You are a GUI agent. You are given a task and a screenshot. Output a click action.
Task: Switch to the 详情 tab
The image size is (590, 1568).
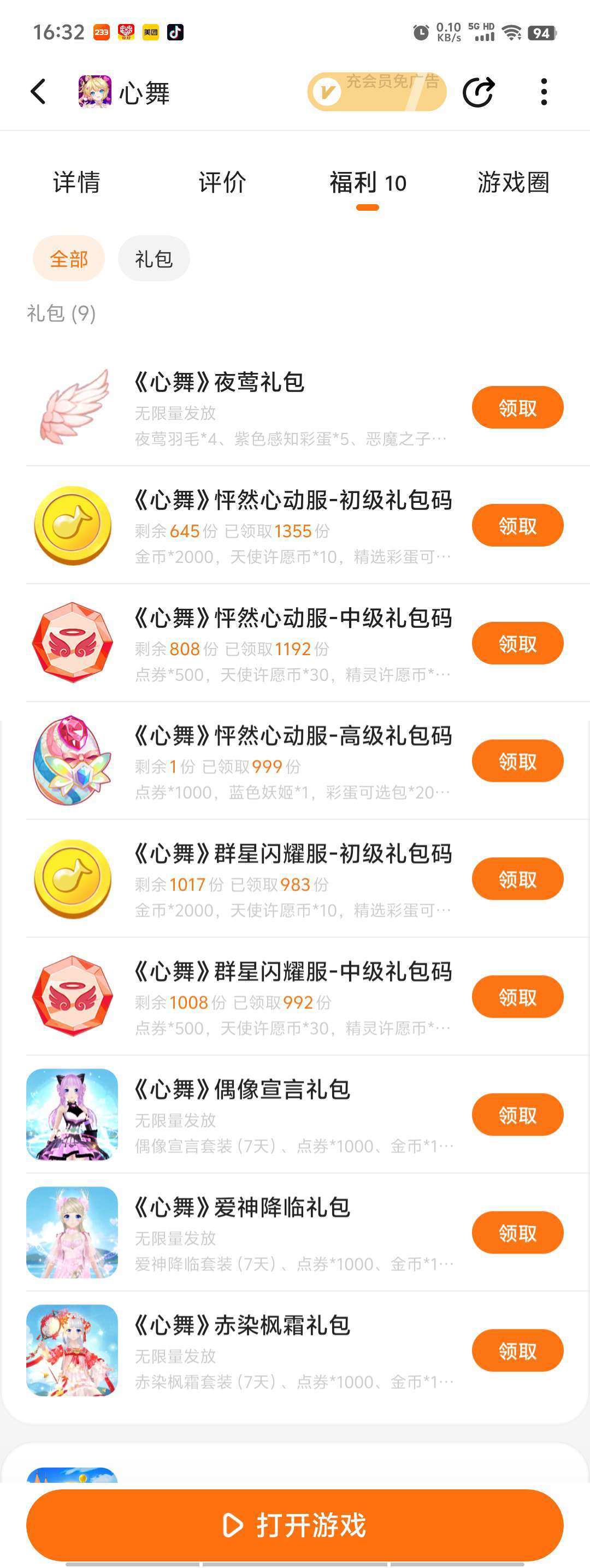(x=76, y=182)
